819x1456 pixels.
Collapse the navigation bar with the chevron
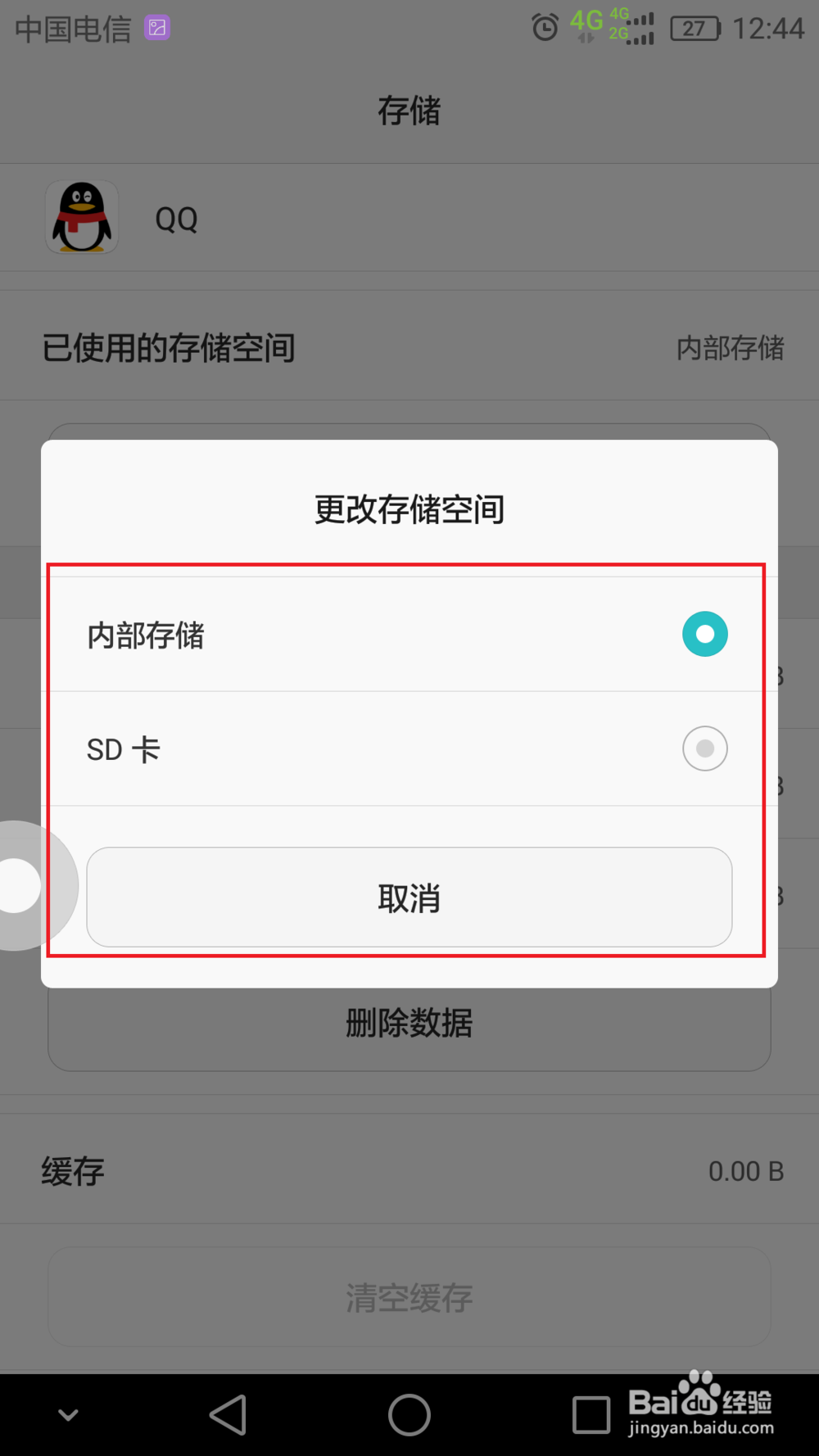pyautogui.click(x=68, y=1414)
